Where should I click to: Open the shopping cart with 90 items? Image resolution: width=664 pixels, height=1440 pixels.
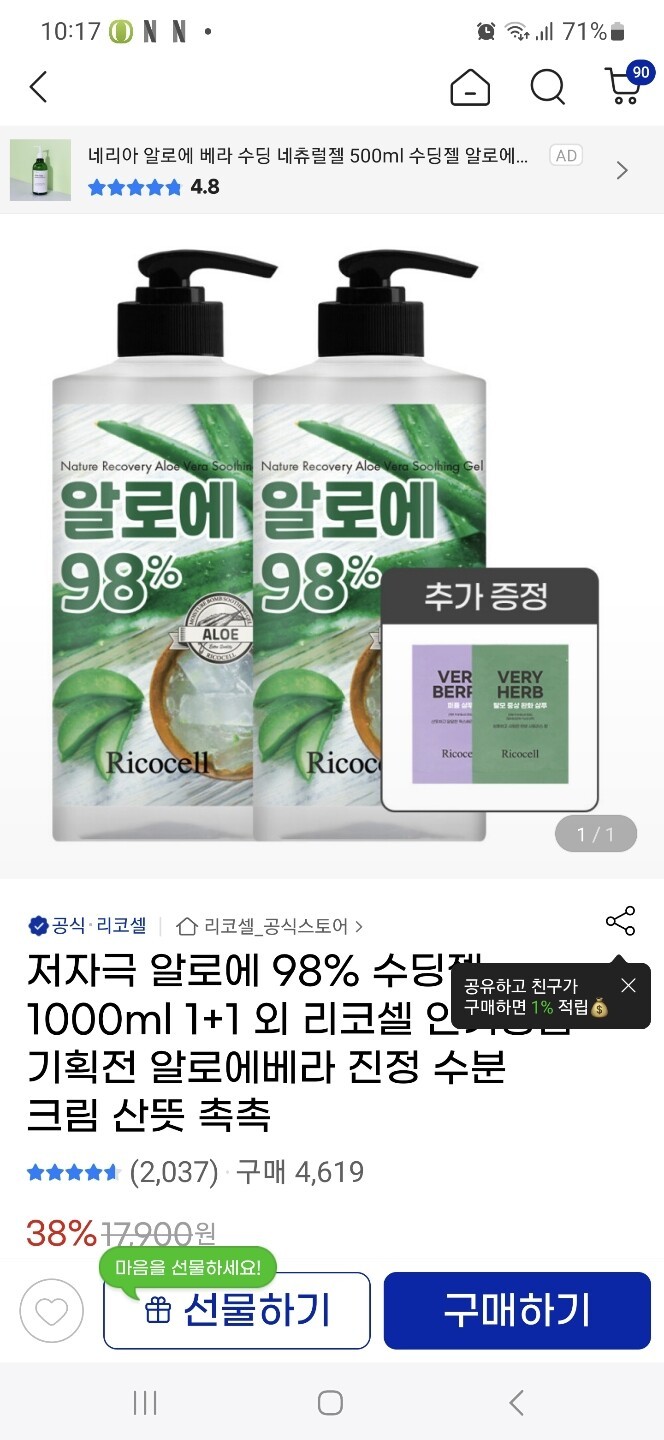[624, 86]
